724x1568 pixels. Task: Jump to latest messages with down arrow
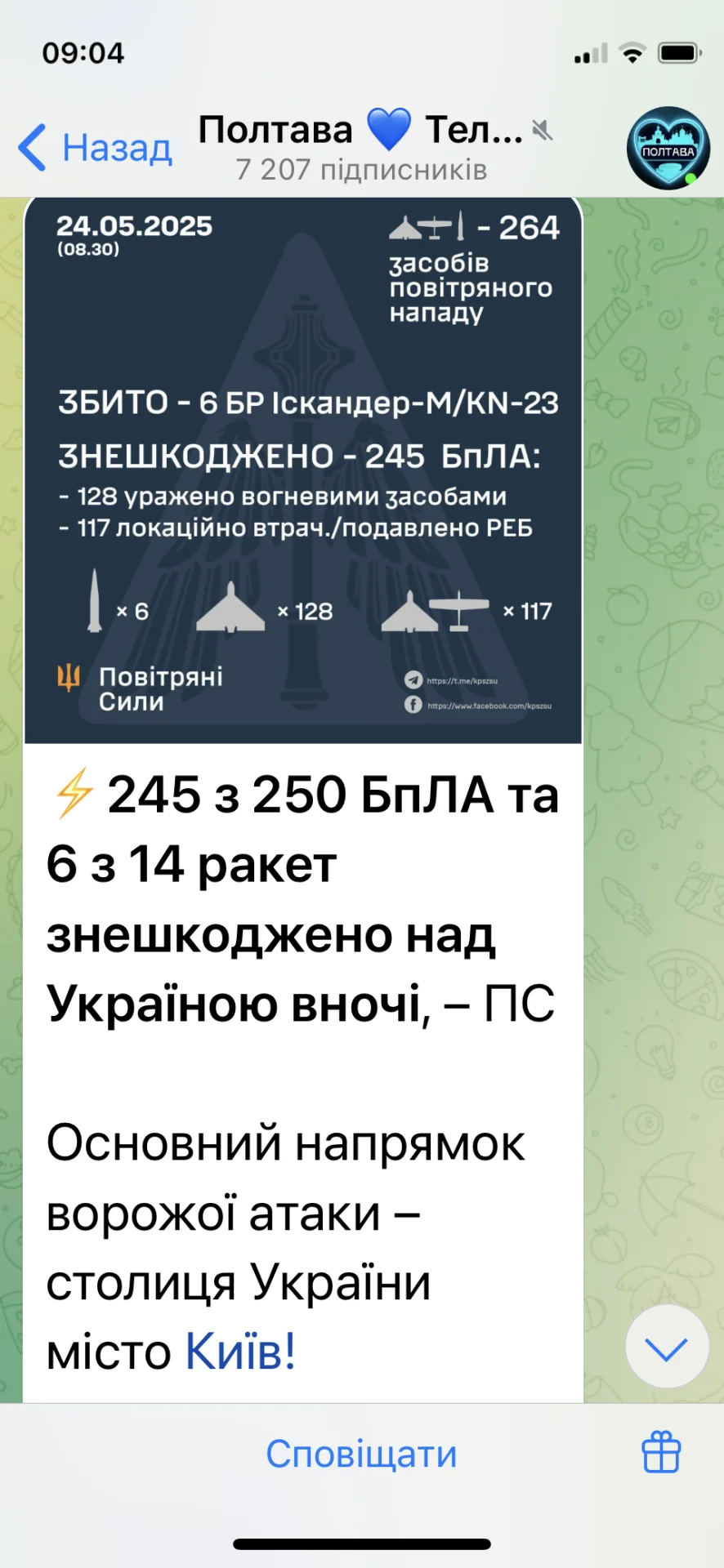(x=667, y=1347)
